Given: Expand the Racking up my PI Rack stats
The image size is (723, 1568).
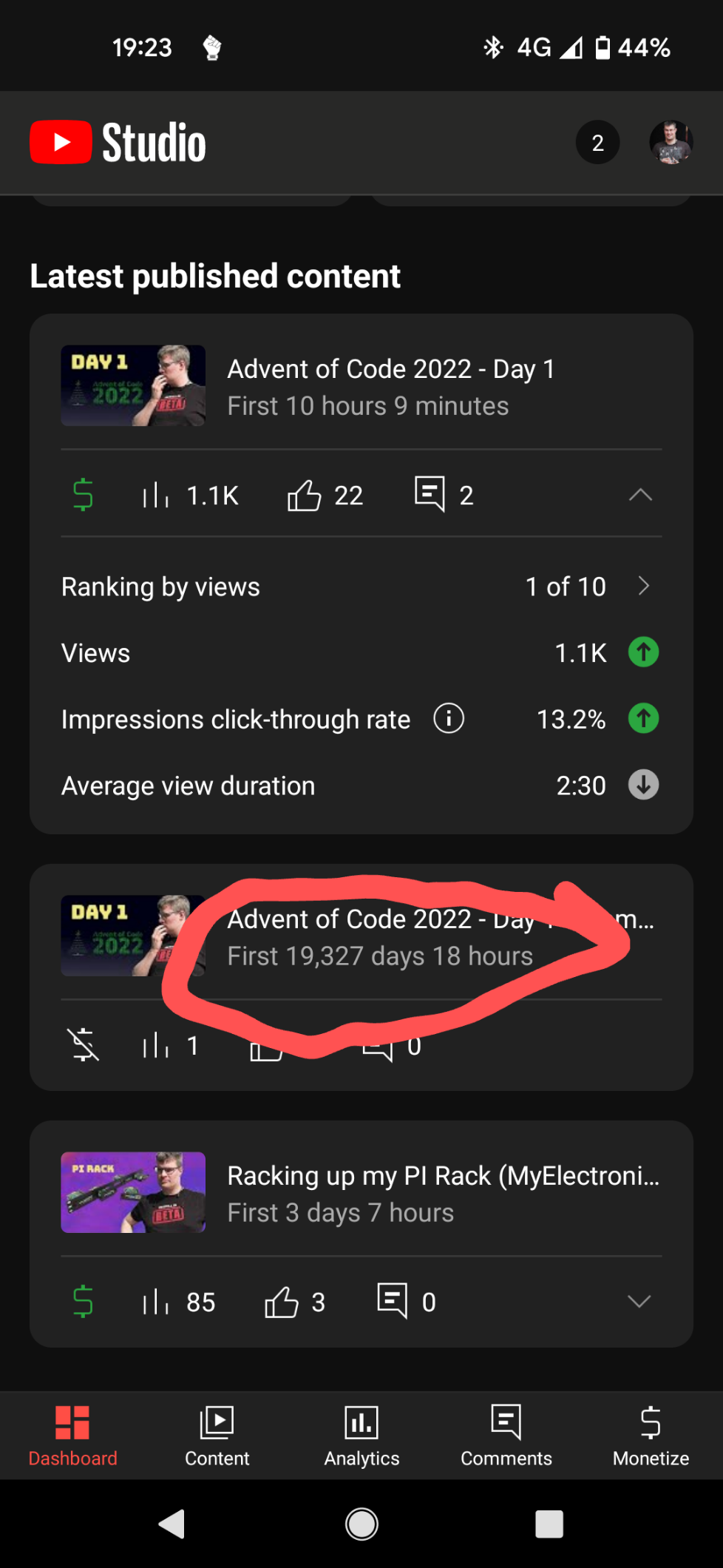Looking at the screenshot, I should 639,1301.
